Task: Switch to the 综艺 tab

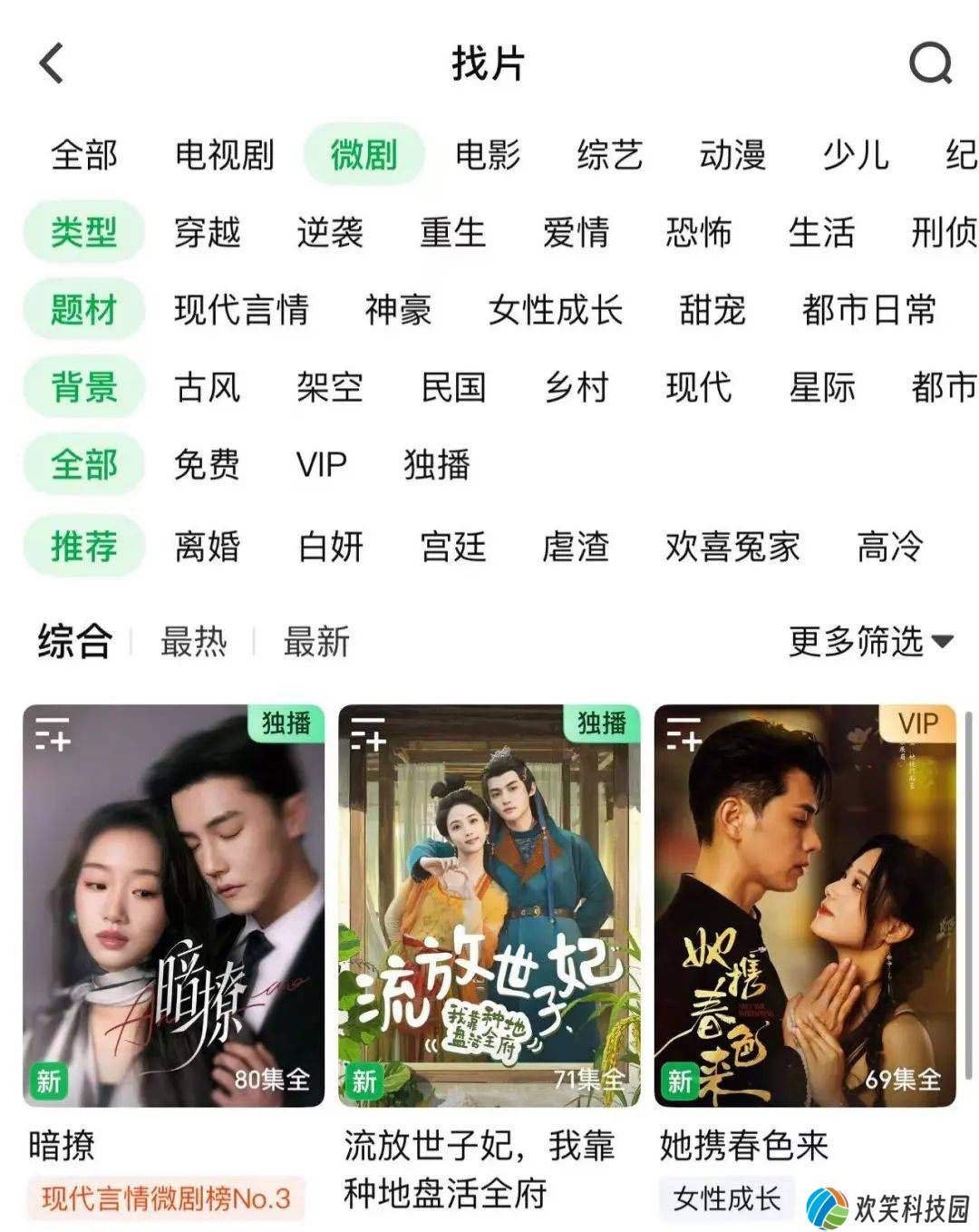Action: tap(609, 155)
